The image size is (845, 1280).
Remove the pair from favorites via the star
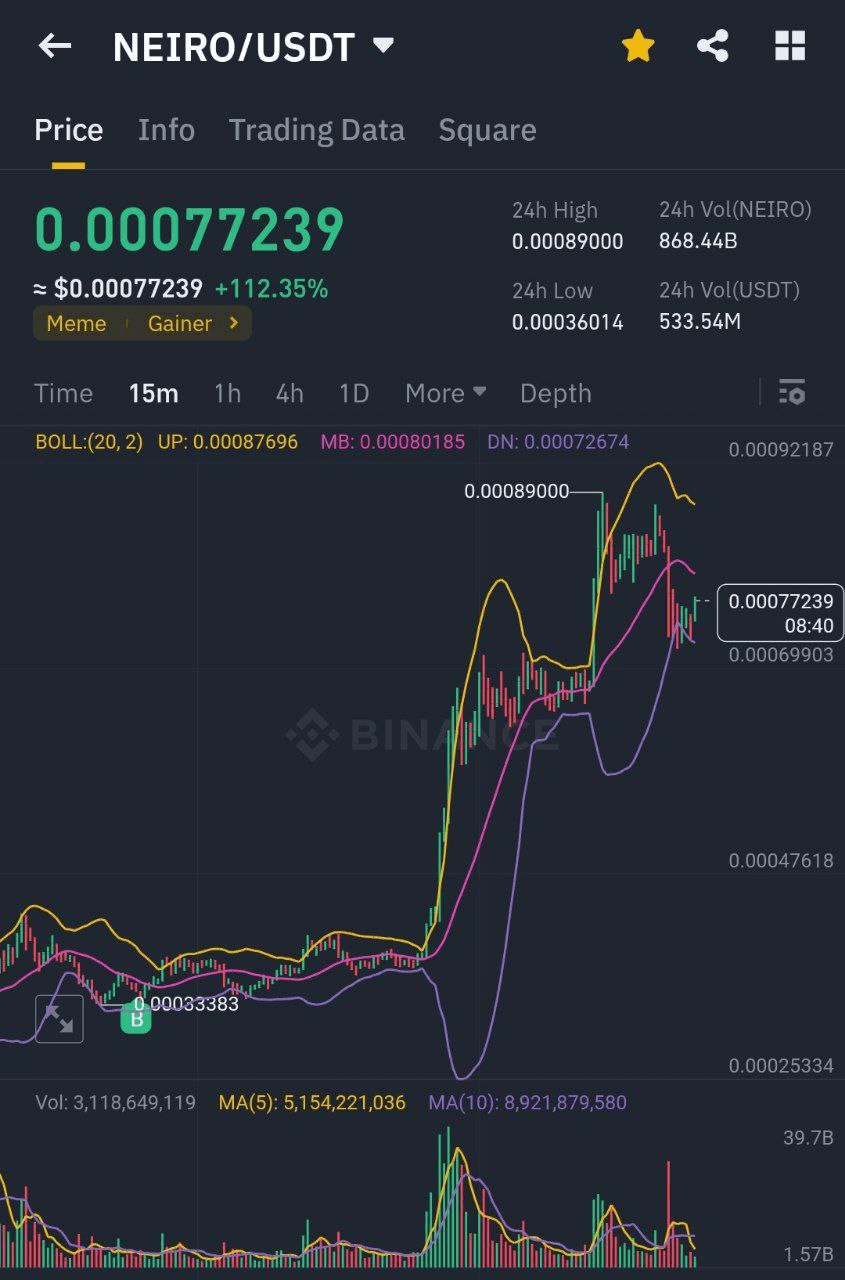[638, 46]
